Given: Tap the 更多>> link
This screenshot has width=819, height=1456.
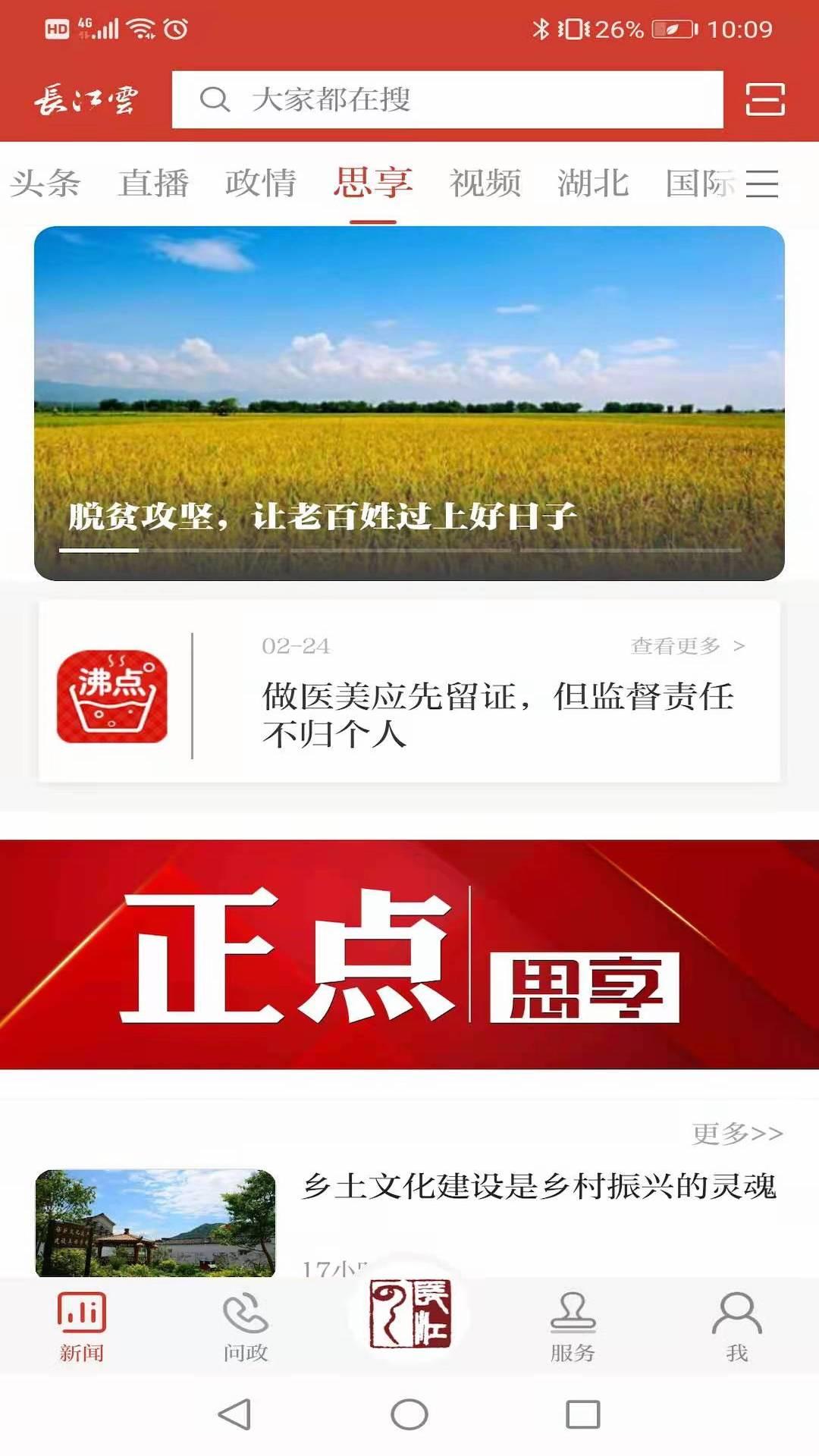Looking at the screenshot, I should (x=737, y=1134).
